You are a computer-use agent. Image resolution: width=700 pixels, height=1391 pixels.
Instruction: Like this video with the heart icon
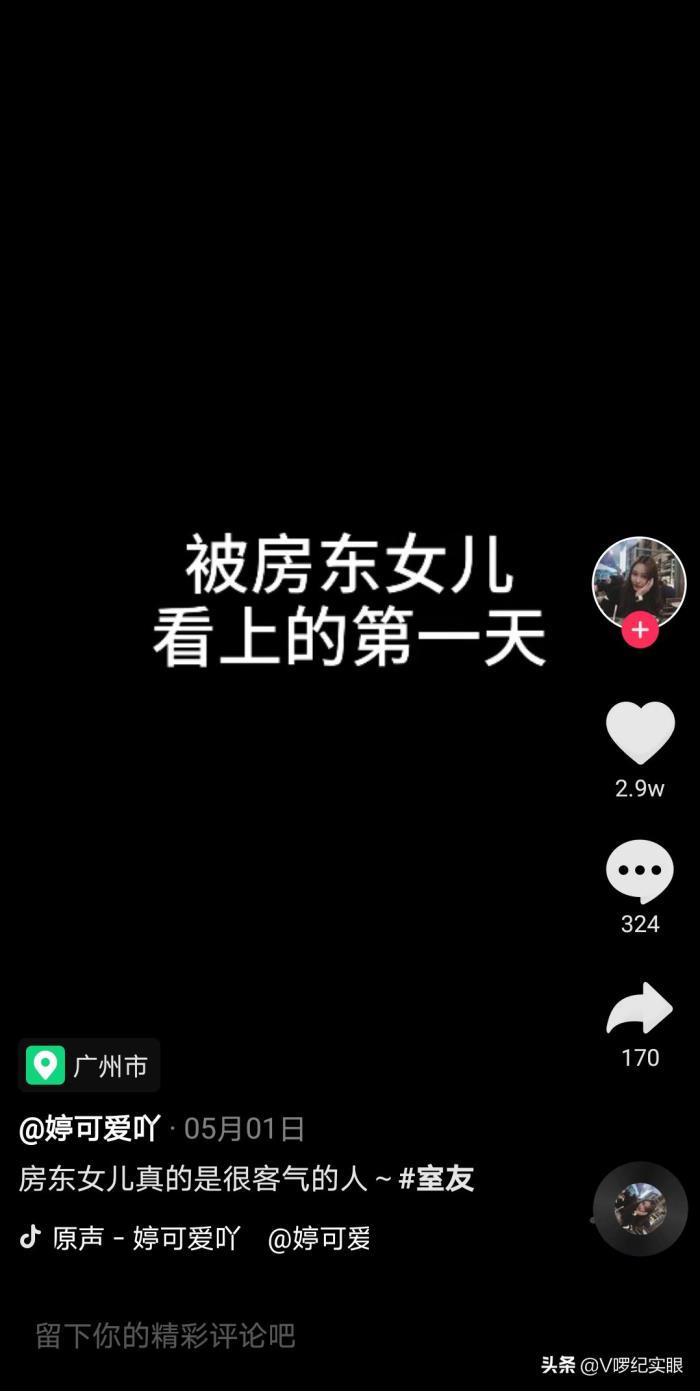click(640, 733)
